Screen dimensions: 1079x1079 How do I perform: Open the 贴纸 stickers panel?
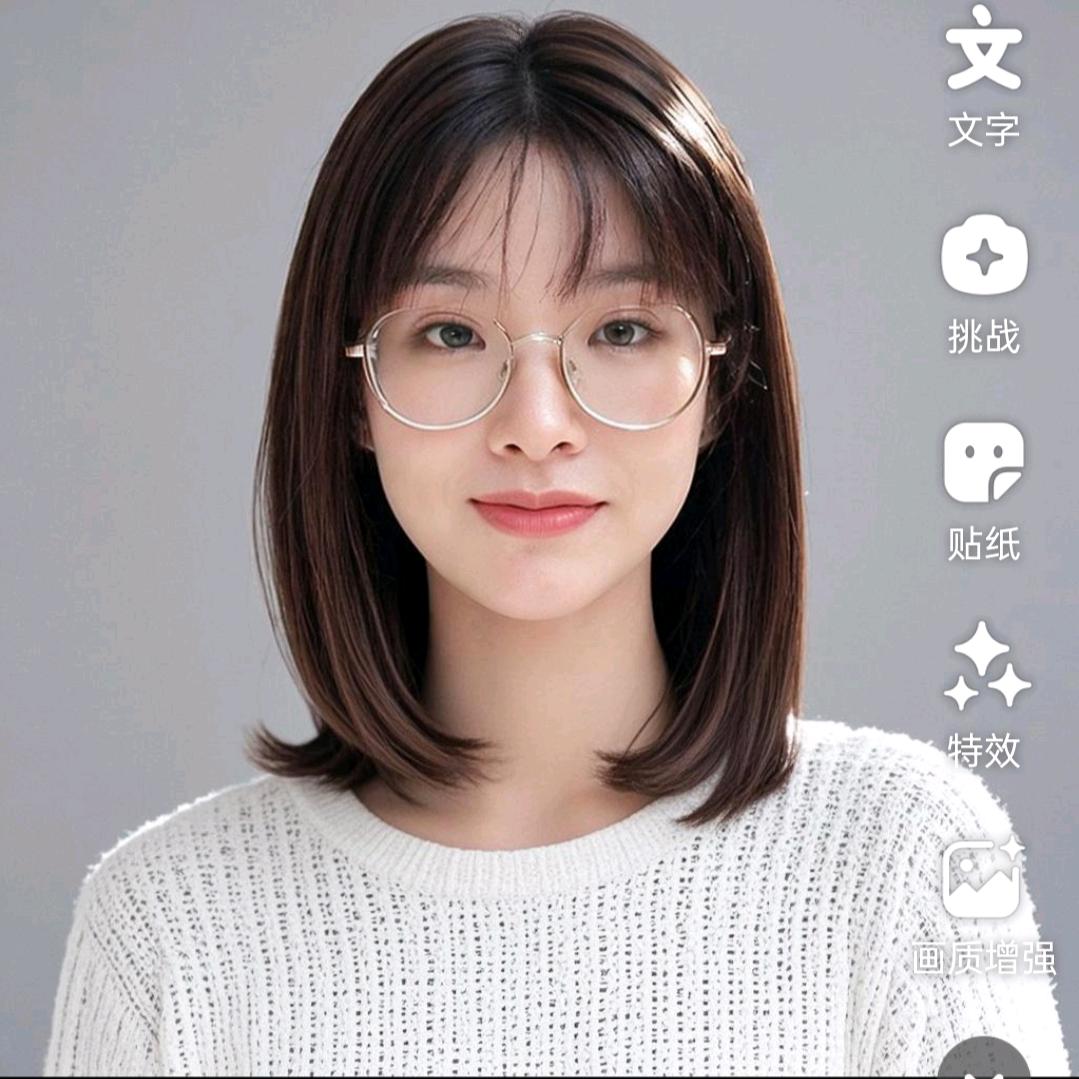point(983,463)
